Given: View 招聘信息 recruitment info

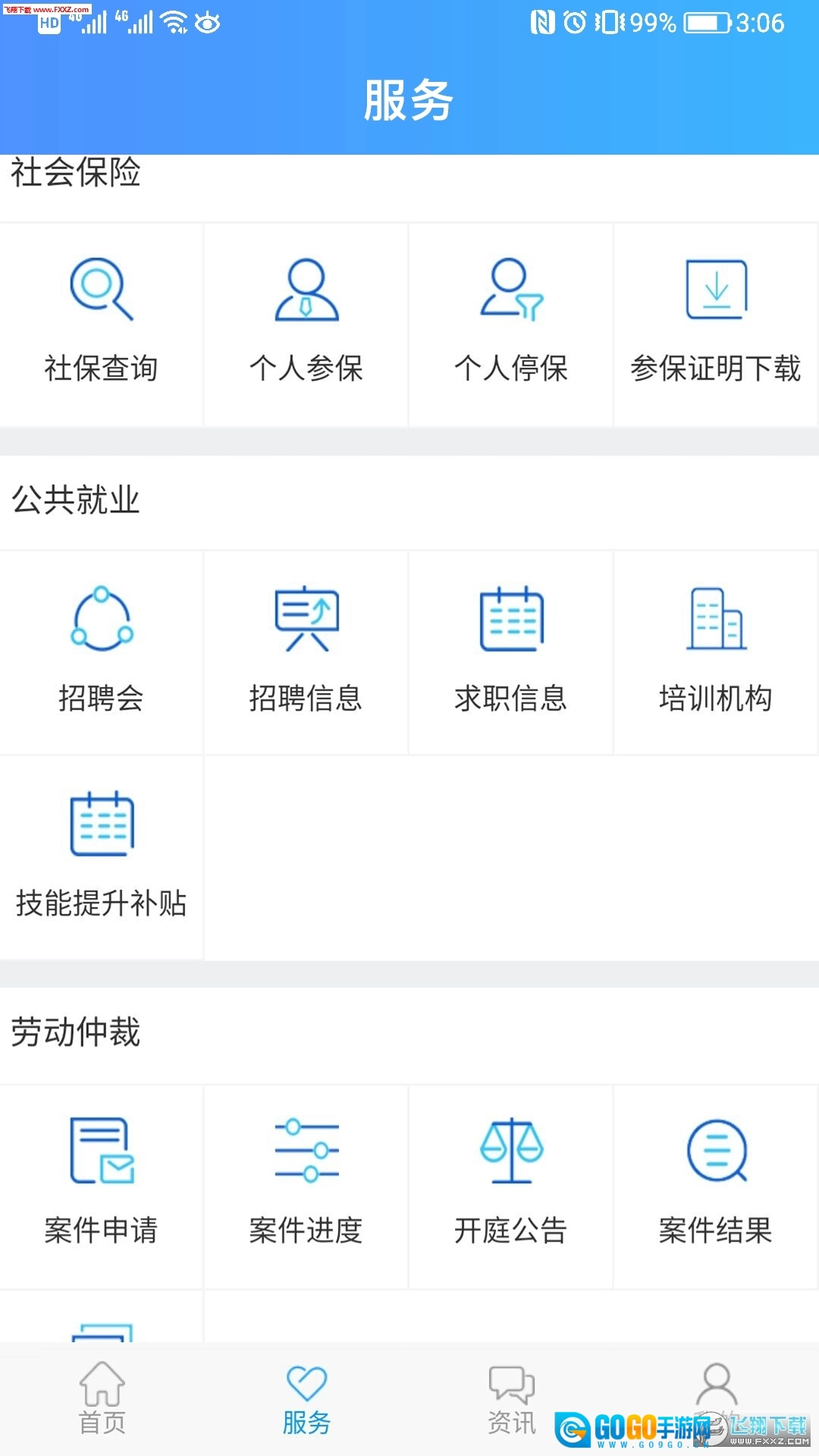Looking at the screenshot, I should click(306, 652).
